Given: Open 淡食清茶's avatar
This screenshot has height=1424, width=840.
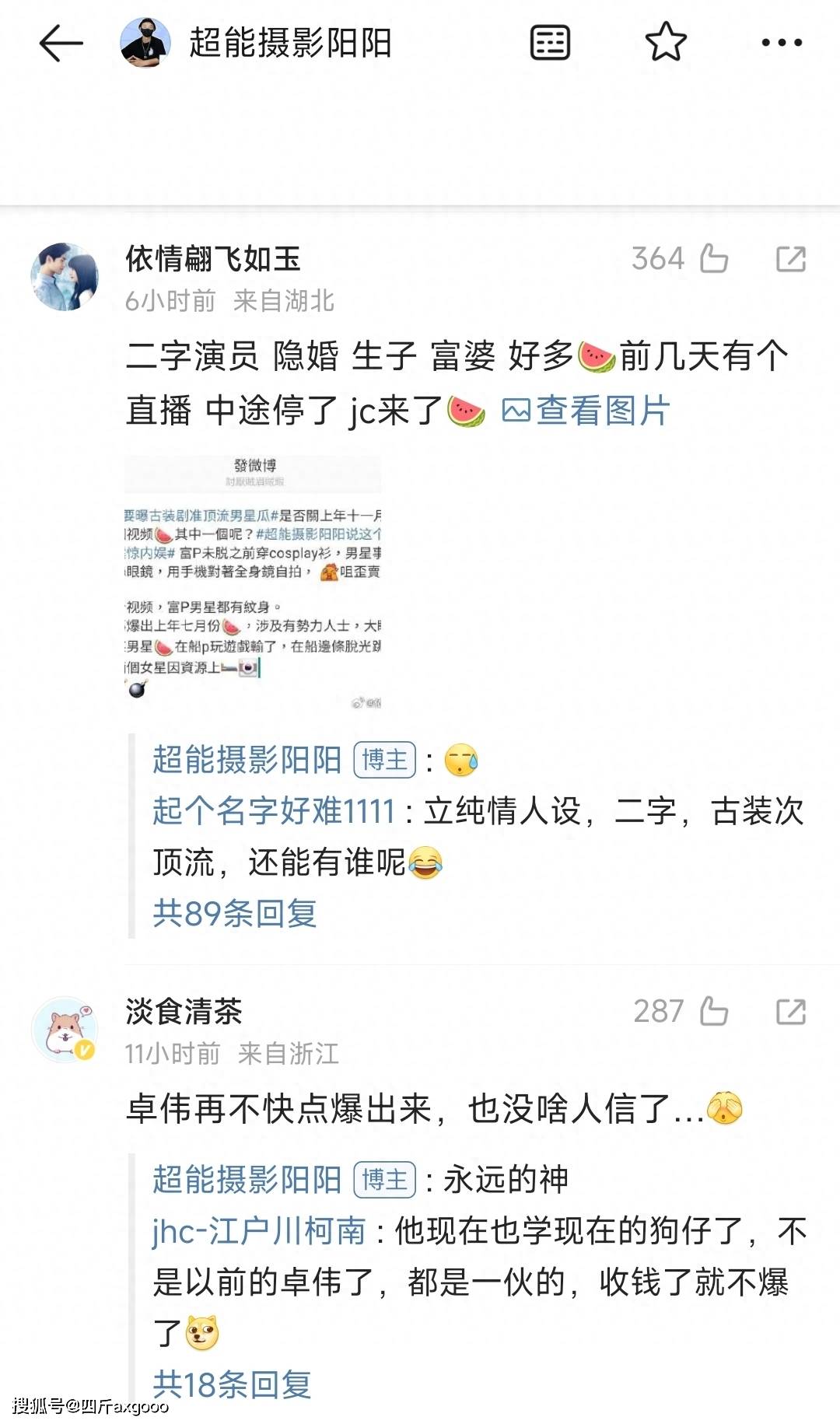Looking at the screenshot, I should tap(65, 1029).
